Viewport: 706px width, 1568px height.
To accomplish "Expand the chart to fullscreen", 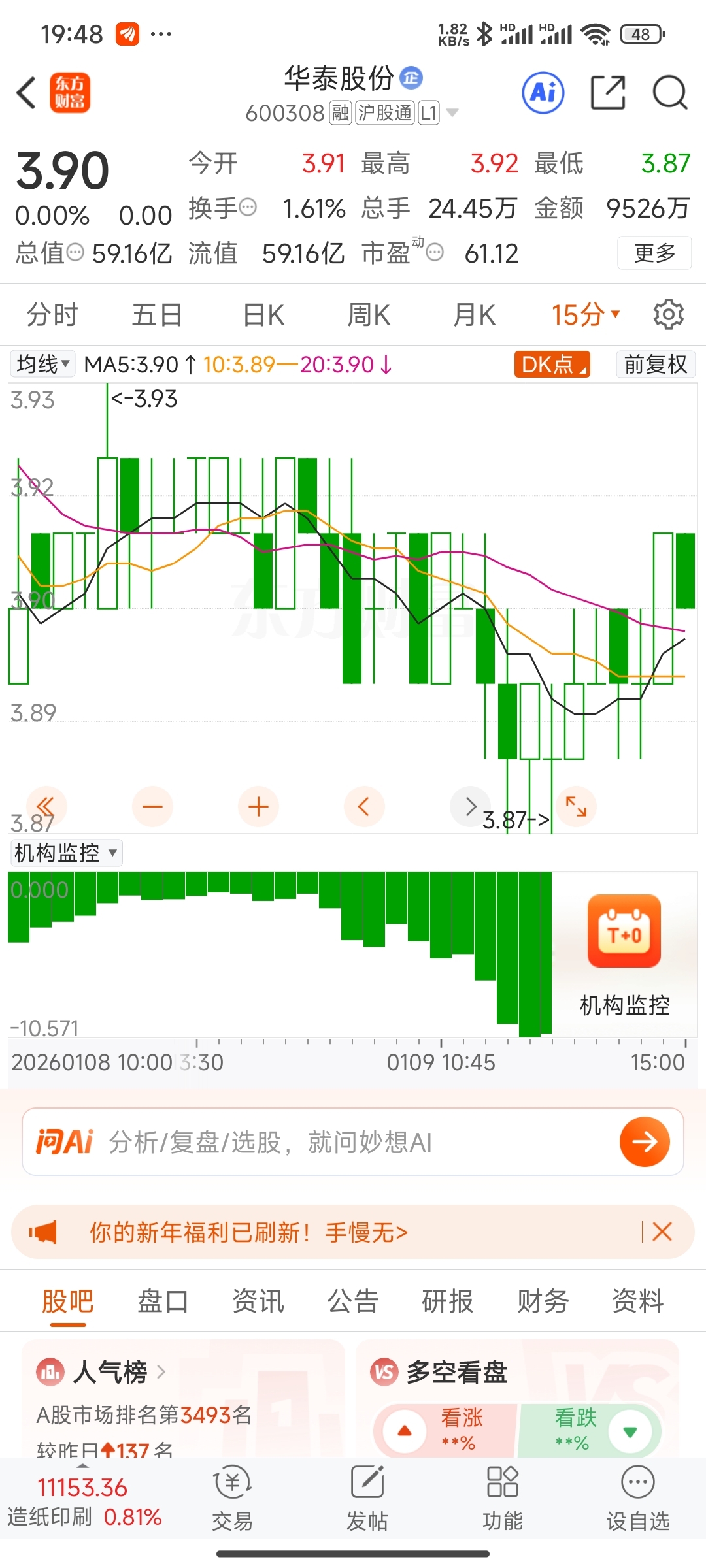I will pyautogui.click(x=576, y=807).
